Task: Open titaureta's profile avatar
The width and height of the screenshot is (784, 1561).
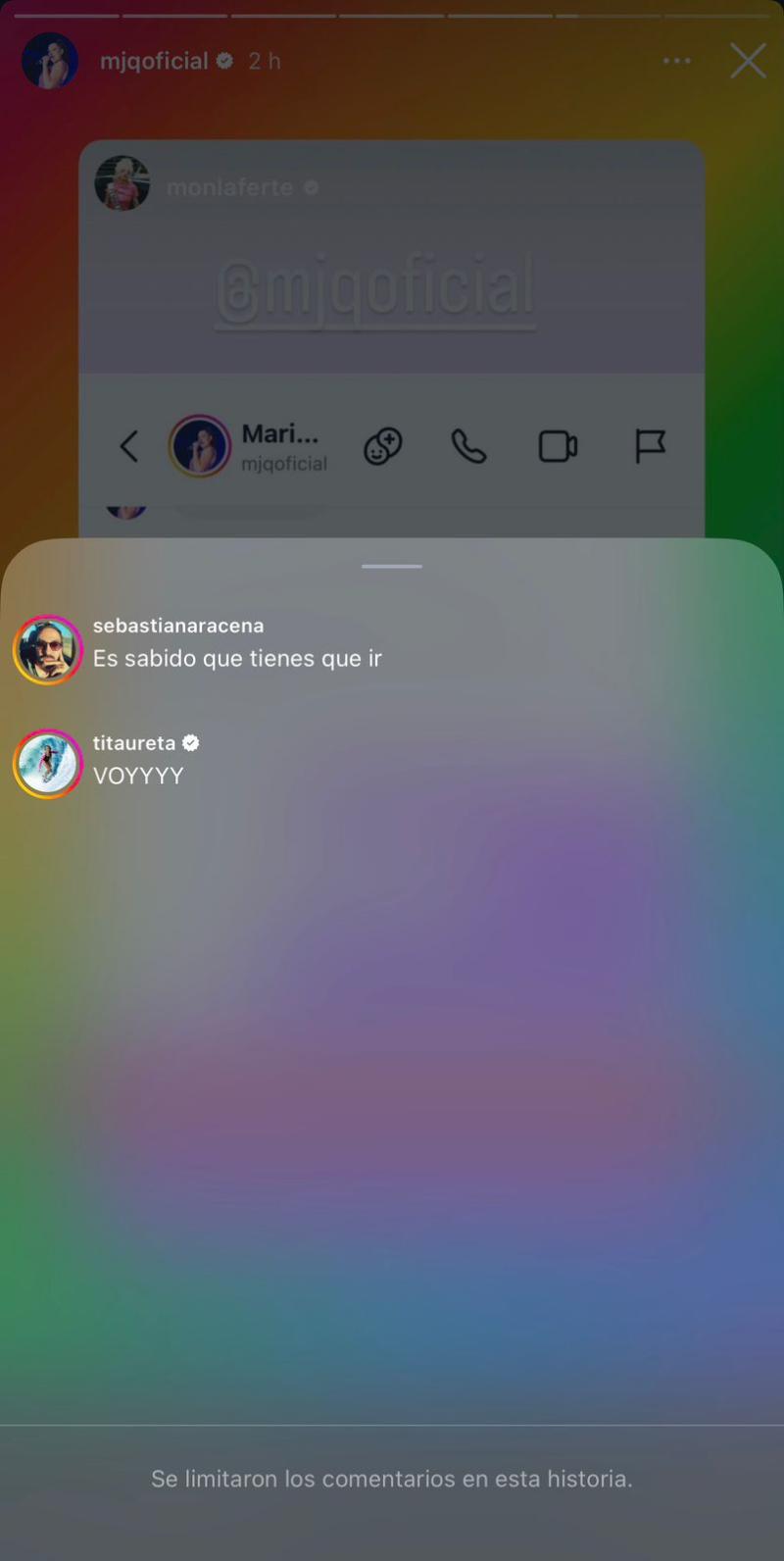Action: click(47, 764)
